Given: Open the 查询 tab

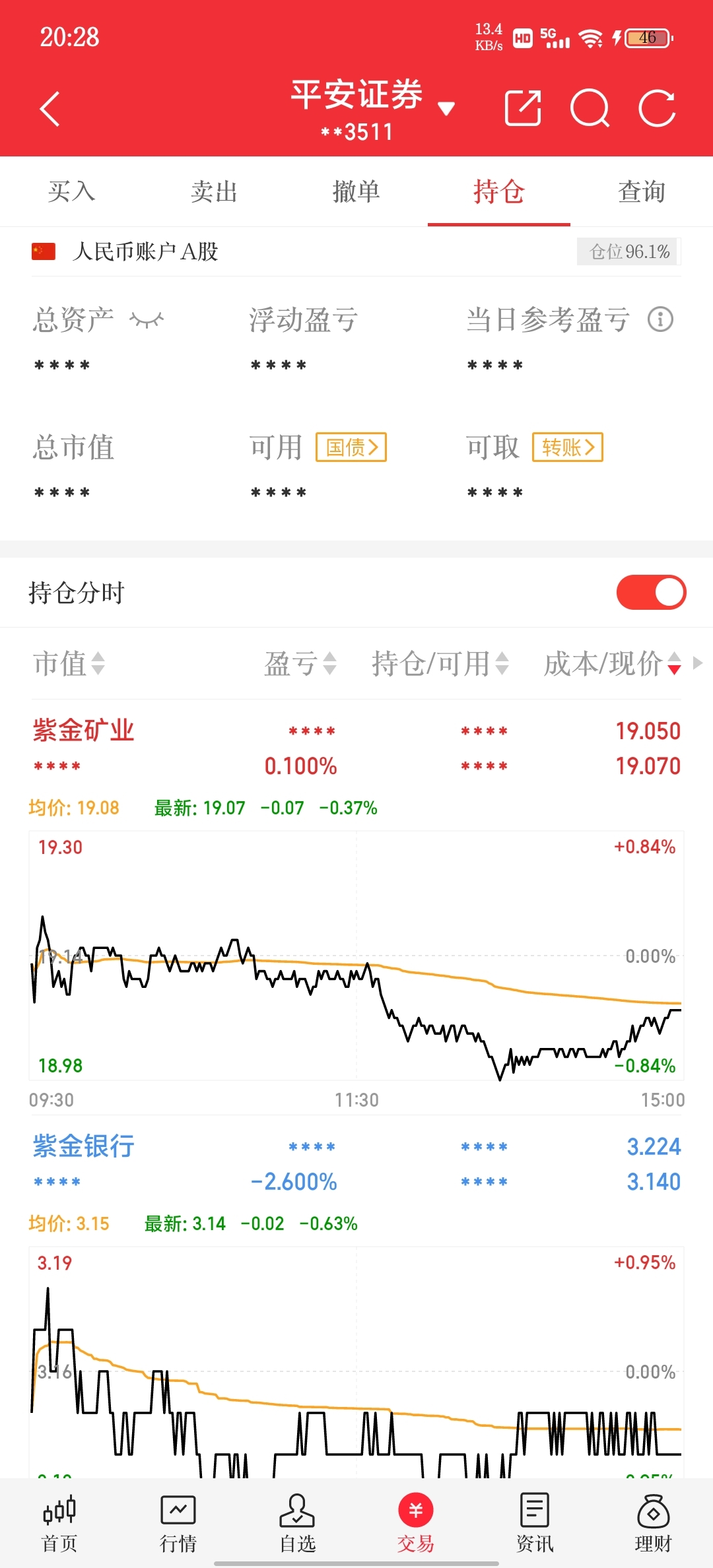Looking at the screenshot, I should coord(642,192).
